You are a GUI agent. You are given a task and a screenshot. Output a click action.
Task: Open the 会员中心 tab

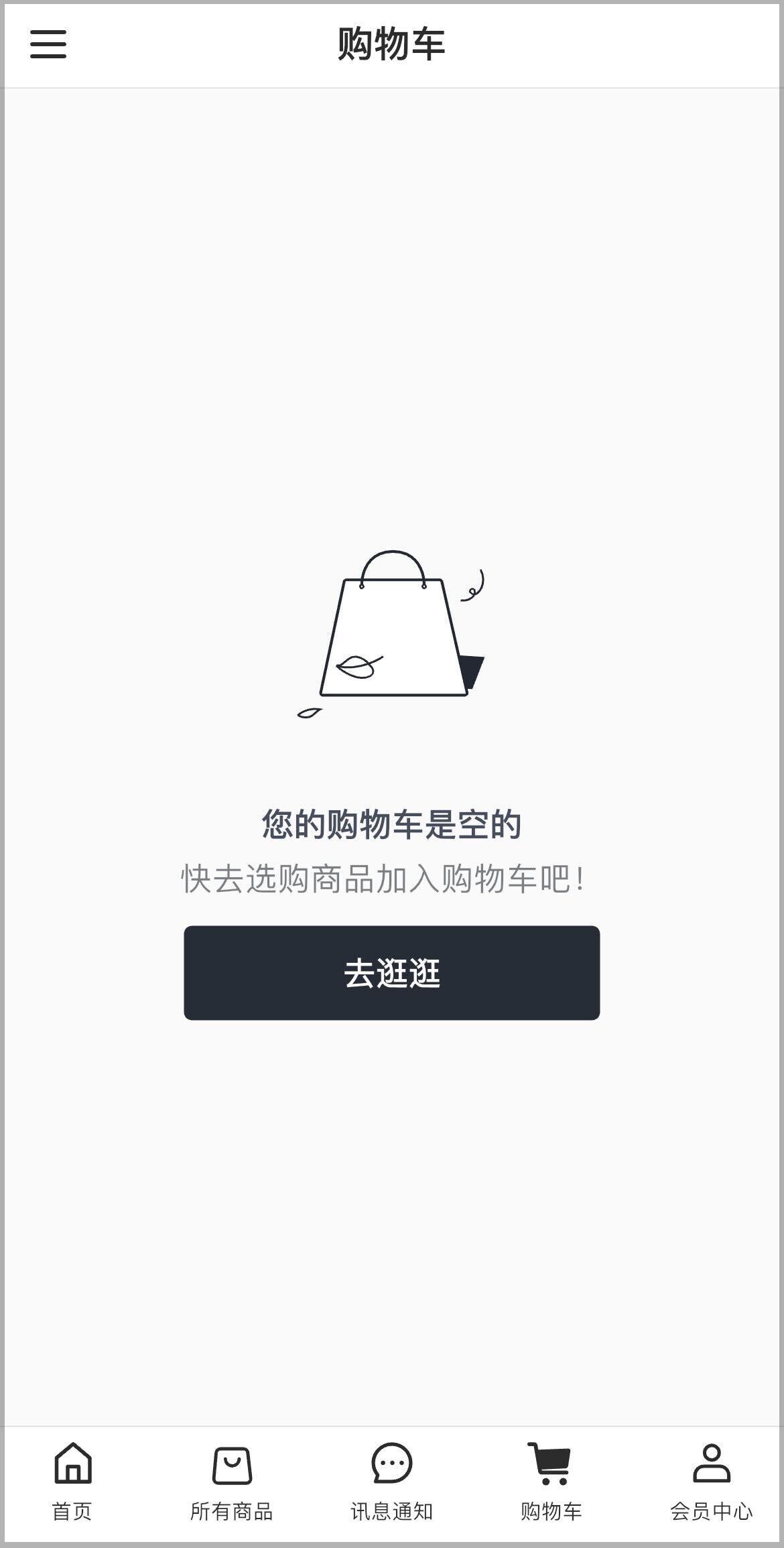tap(712, 1482)
